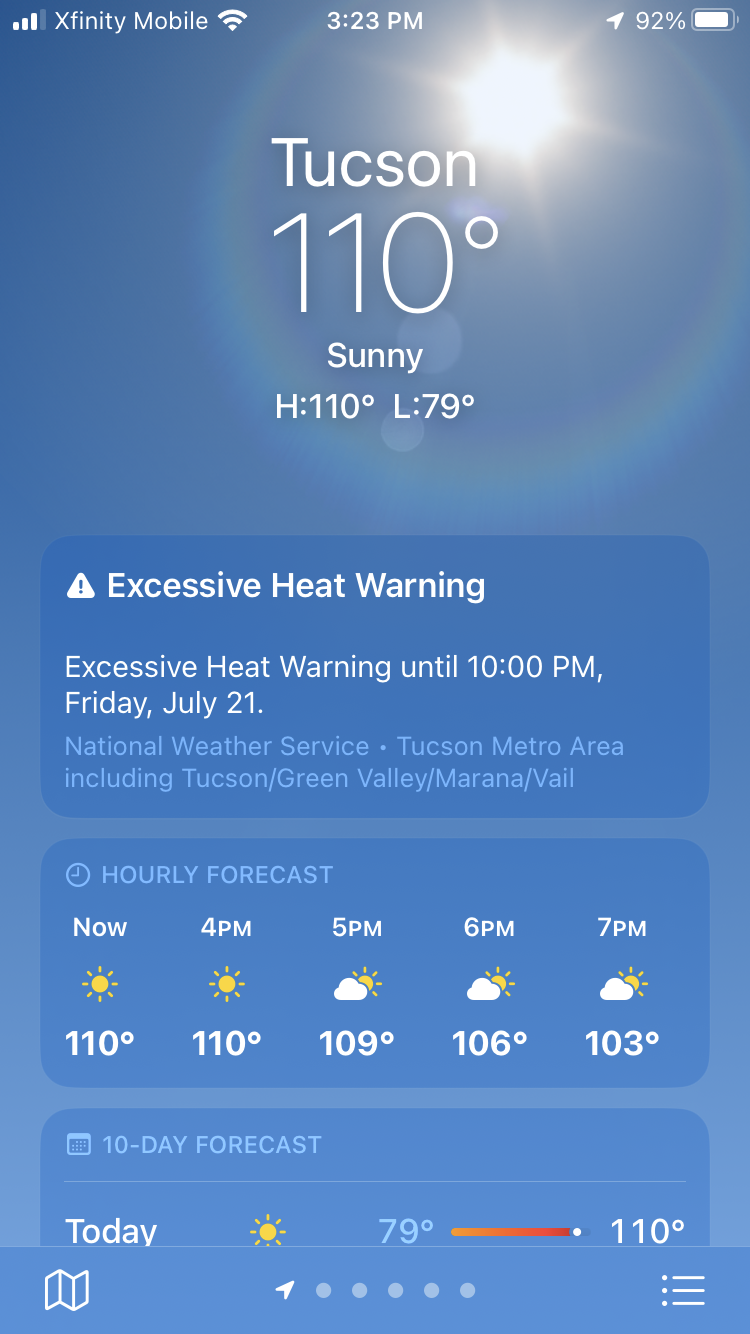The image size is (750, 1334).
Task: Open the weather map
Action: click(x=67, y=1290)
